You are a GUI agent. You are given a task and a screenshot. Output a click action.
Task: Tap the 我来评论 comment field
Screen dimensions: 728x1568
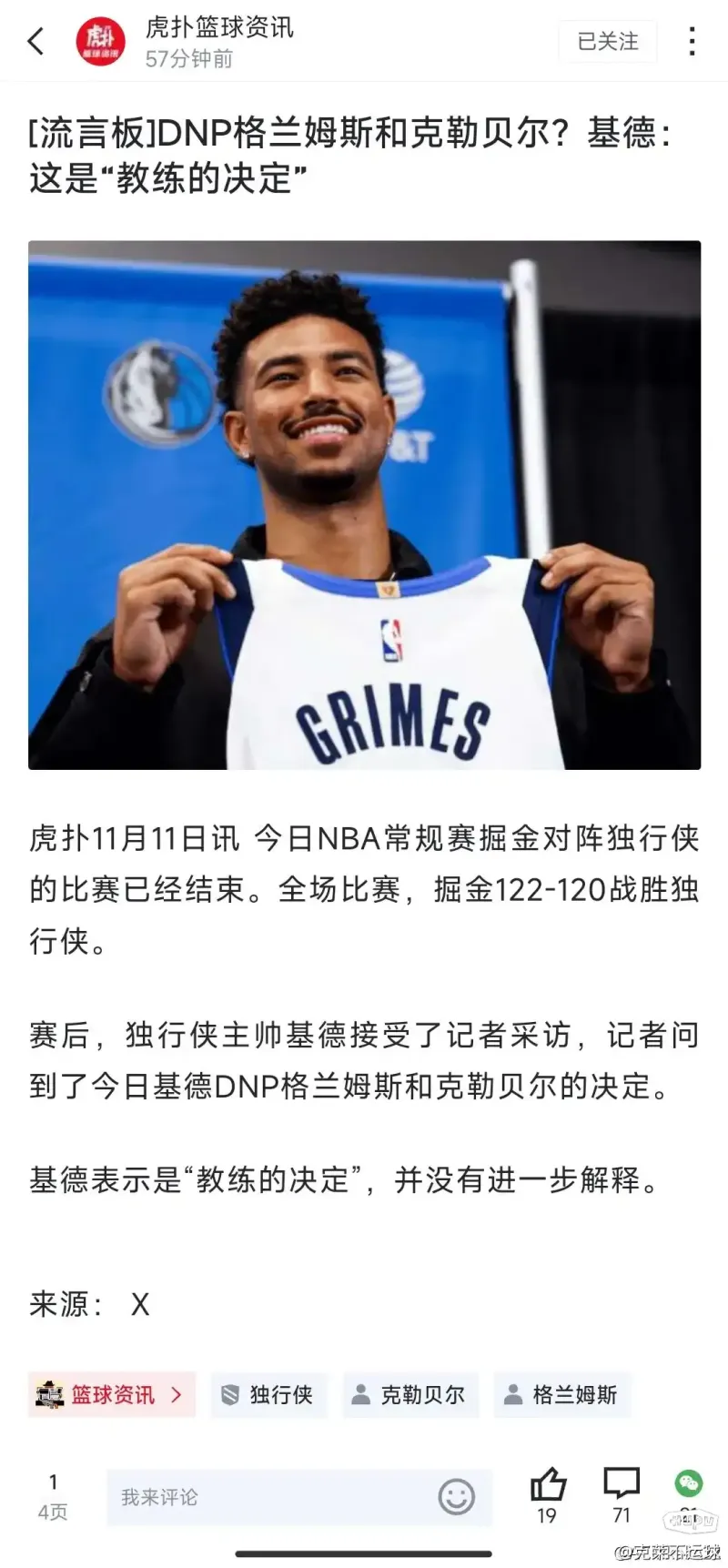(x=273, y=1497)
